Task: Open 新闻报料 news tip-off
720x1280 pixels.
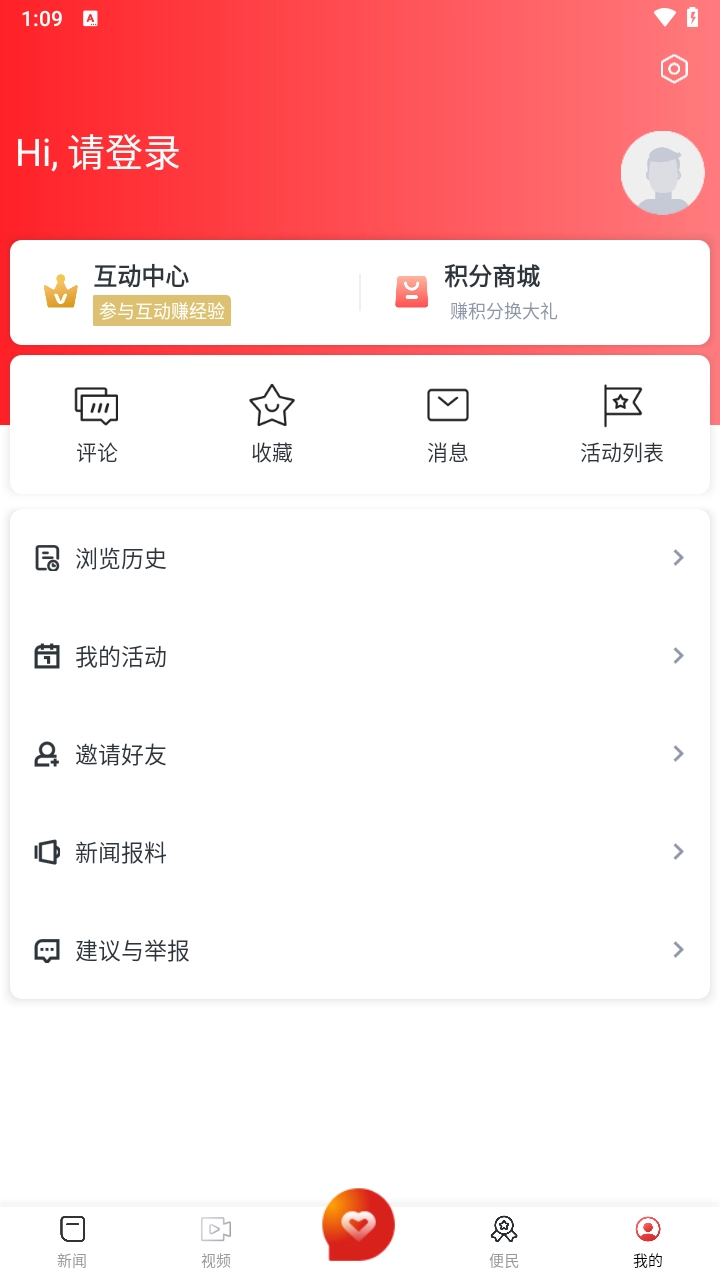Action: point(360,852)
